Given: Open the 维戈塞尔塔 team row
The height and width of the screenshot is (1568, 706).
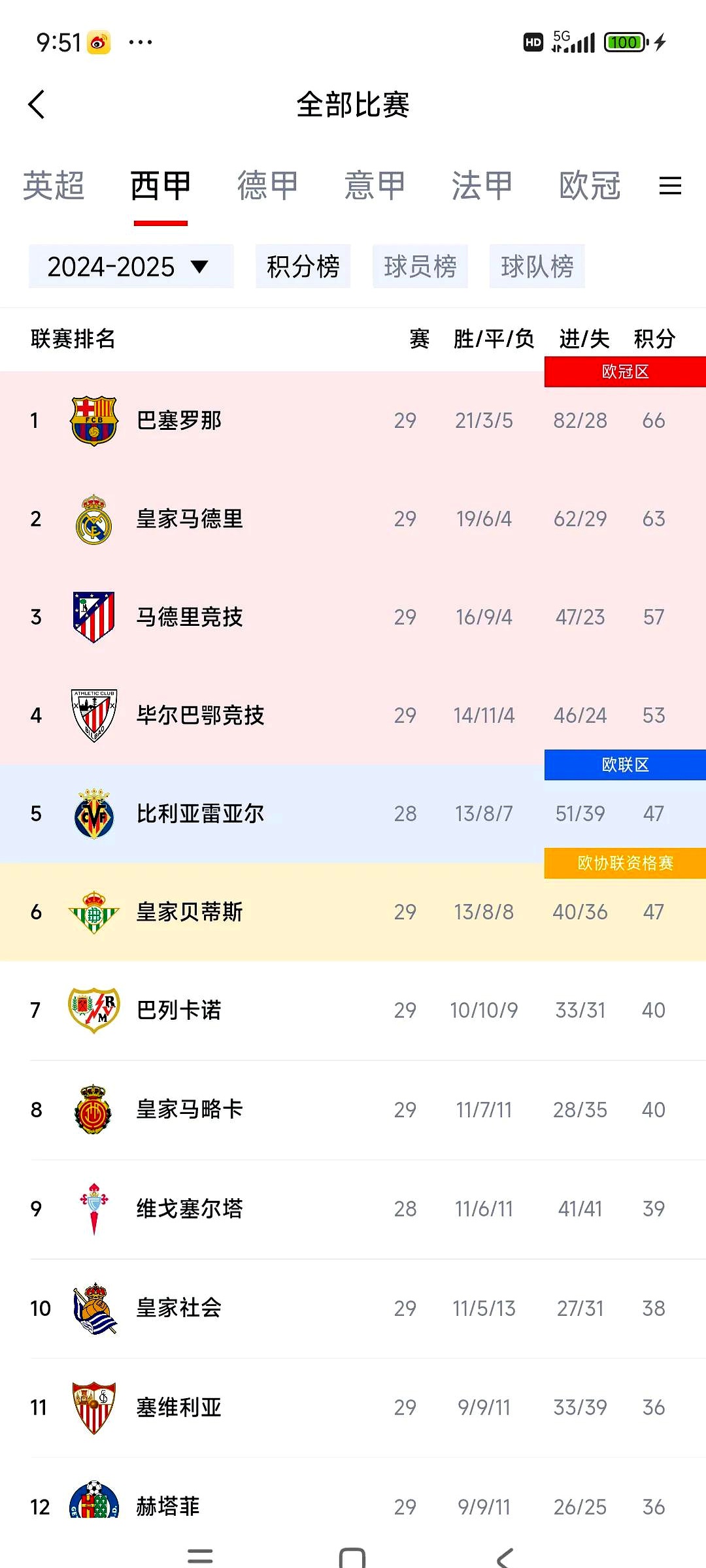Looking at the screenshot, I should [190, 1209].
